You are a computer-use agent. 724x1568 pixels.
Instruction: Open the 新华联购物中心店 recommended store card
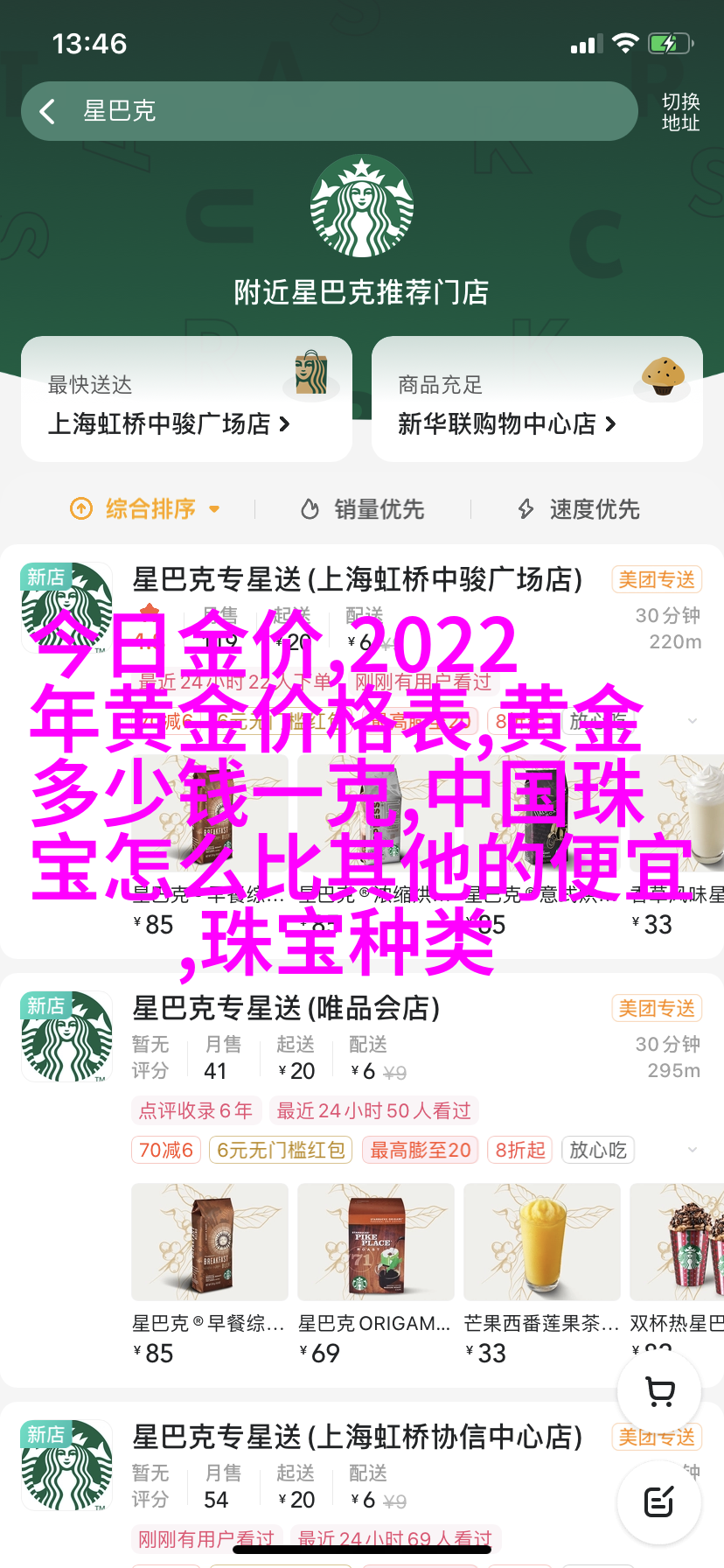pyautogui.click(x=537, y=400)
